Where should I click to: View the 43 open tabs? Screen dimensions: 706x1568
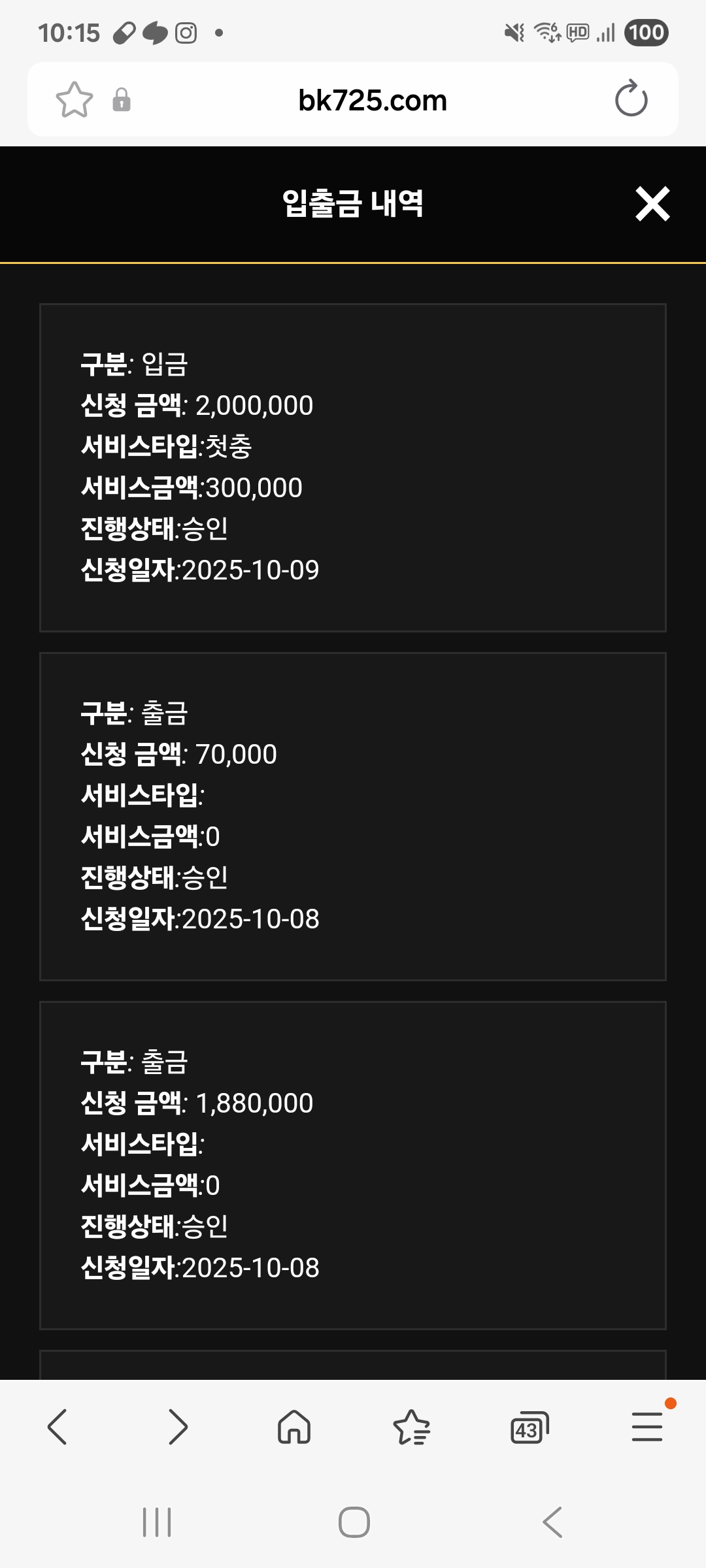pyautogui.click(x=529, y=1428)
